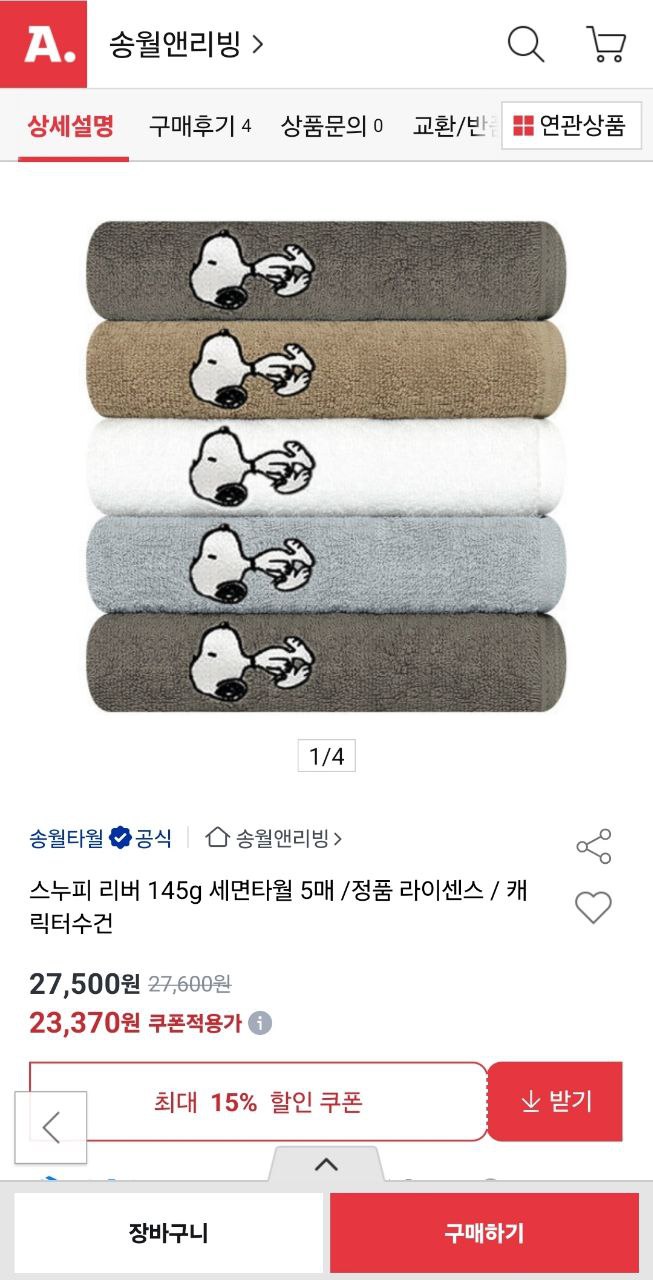Image resolution: width=653 pixels, height=1280 pixels.
Task: Share this product
Action: click(593, 846)
